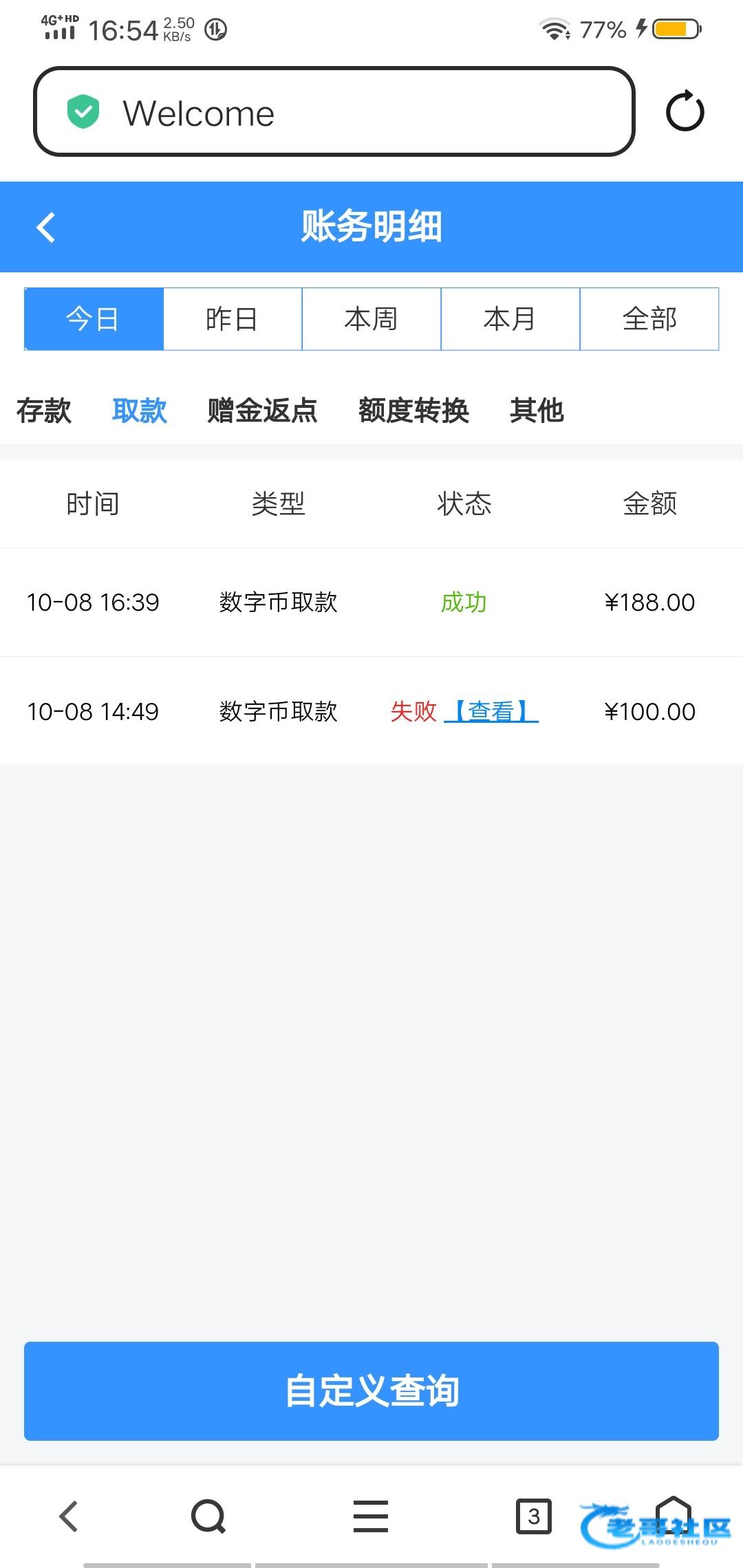Select 全部 time range
Viewport: 743px width, 1568px height.
tap(649, 319)
